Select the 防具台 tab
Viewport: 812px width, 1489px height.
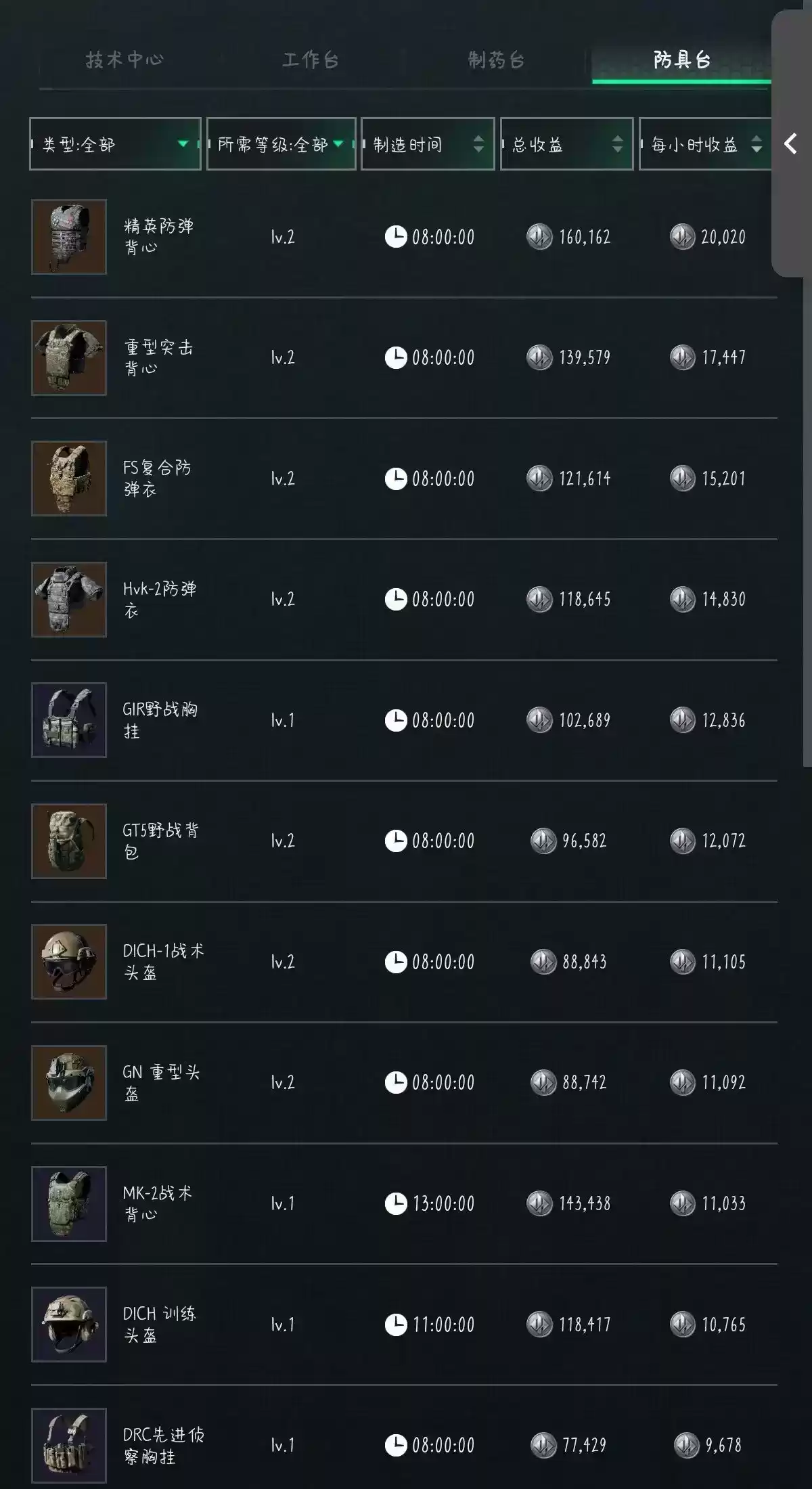[681, 60]
